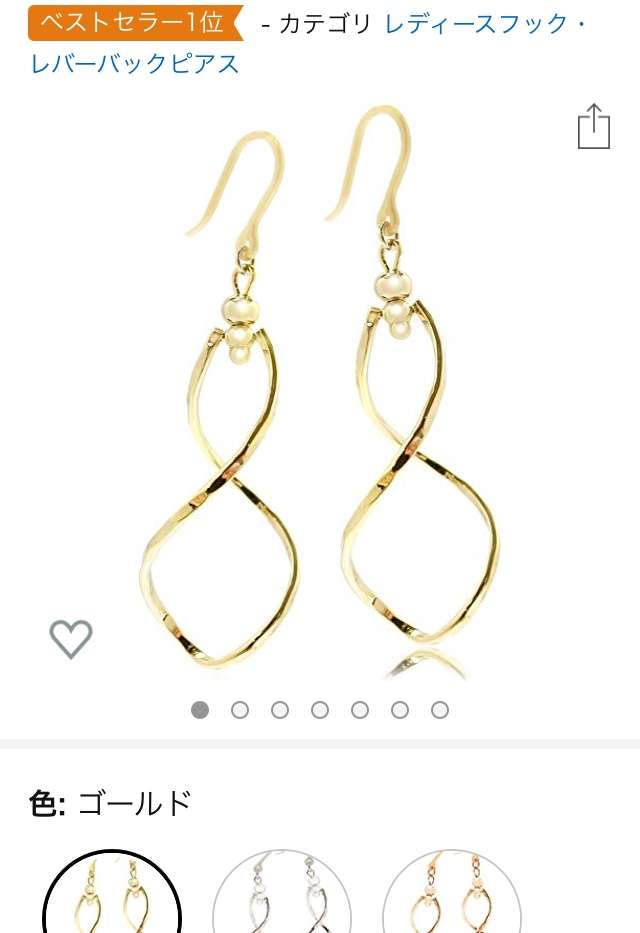This screenshot has height=933, width=640.
Task: Share this earring product
Action: point(593,127)
